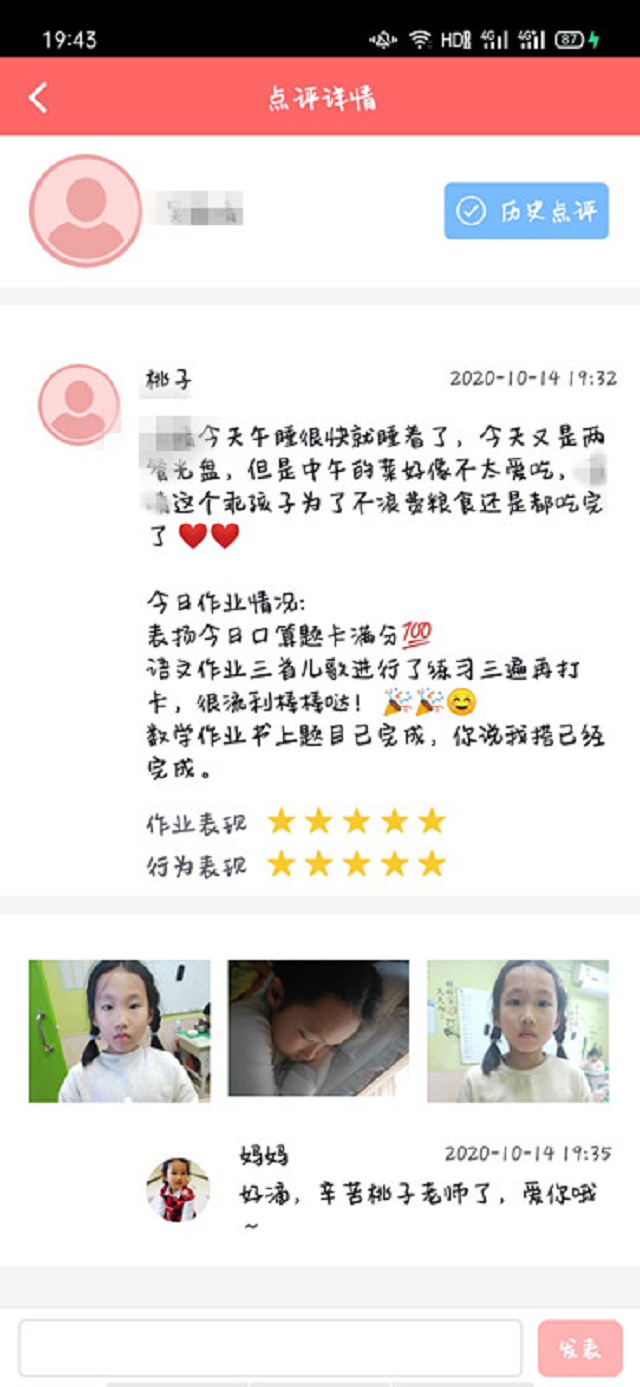This screenshot has height=1387, width=640.
Task: View the first photo of the girl
Action: pos(119,1031)
